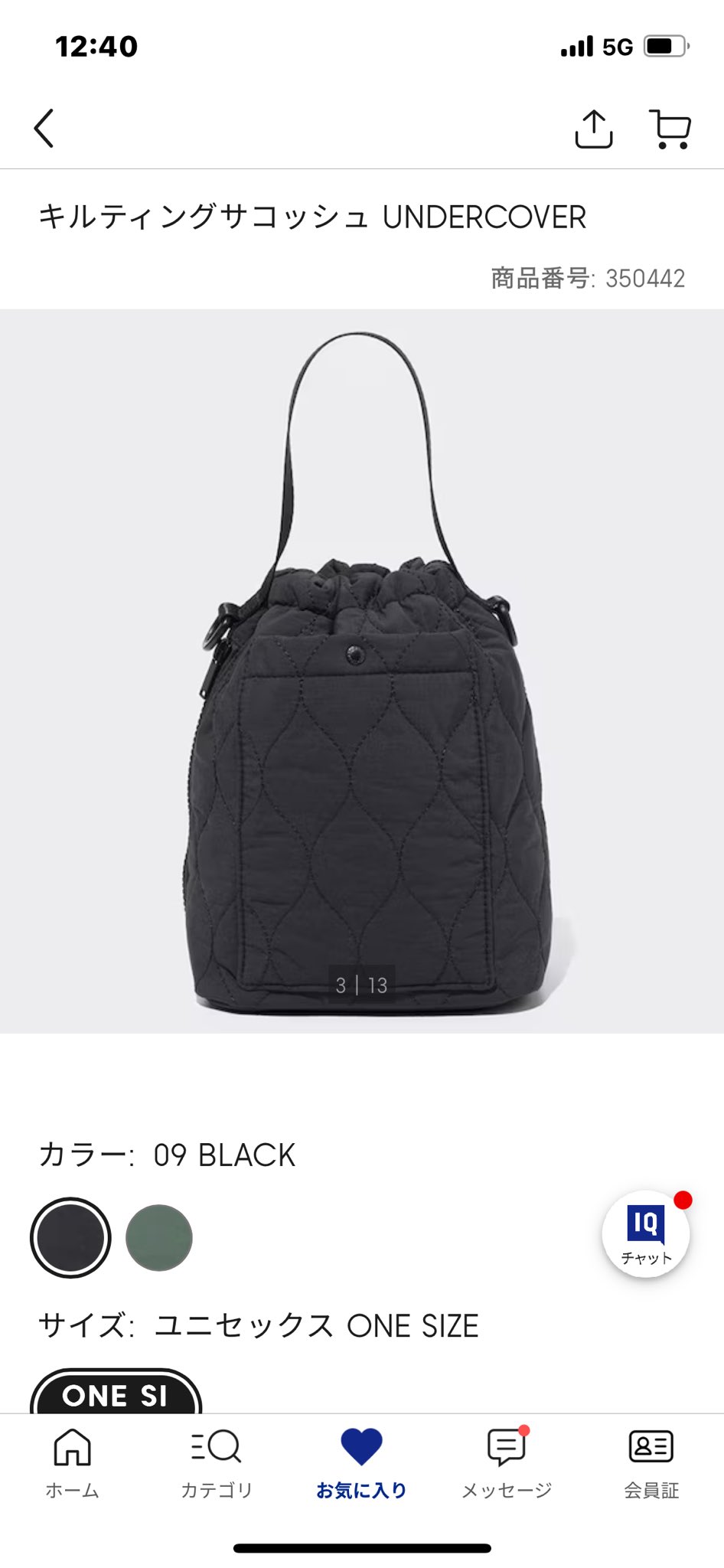The image size is (724, 1568).
Task: View the メッセージ tab
Action: click(507, 1462)
